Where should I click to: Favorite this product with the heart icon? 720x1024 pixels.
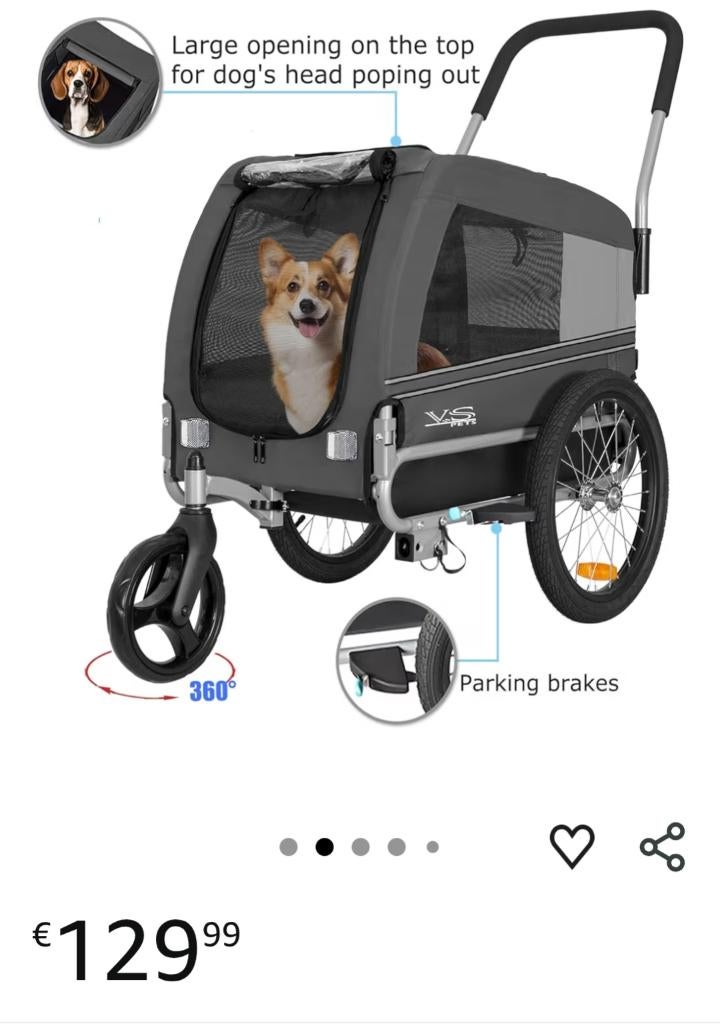click(x=572, y=847)
